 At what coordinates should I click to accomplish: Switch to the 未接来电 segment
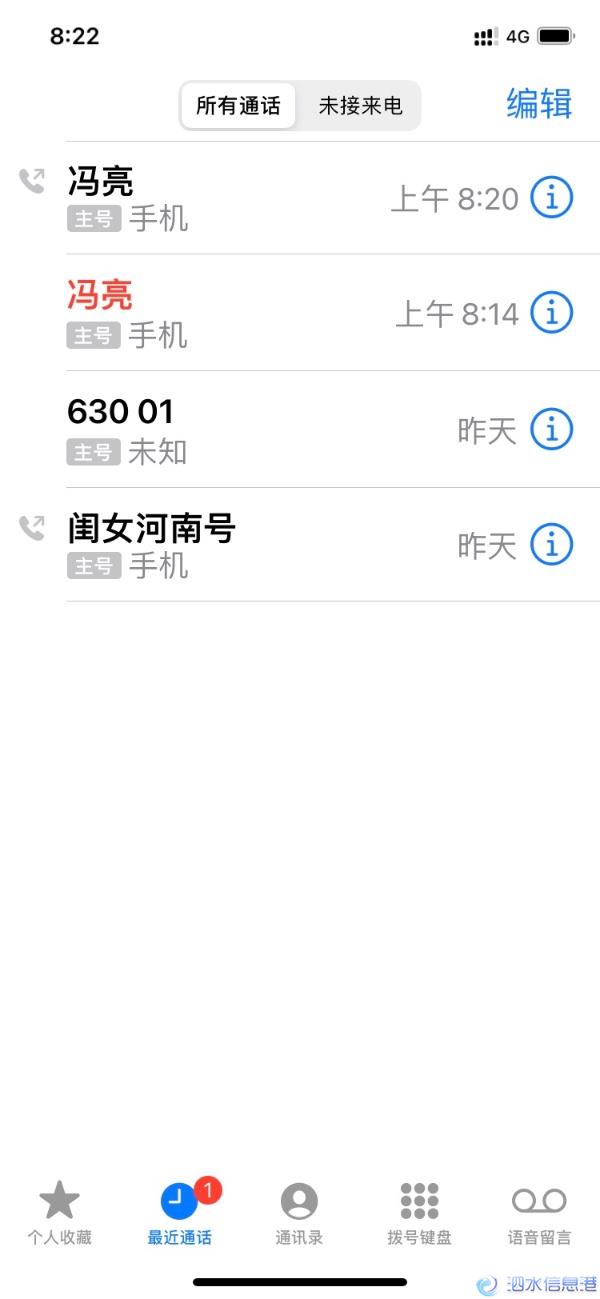point(360,105)
